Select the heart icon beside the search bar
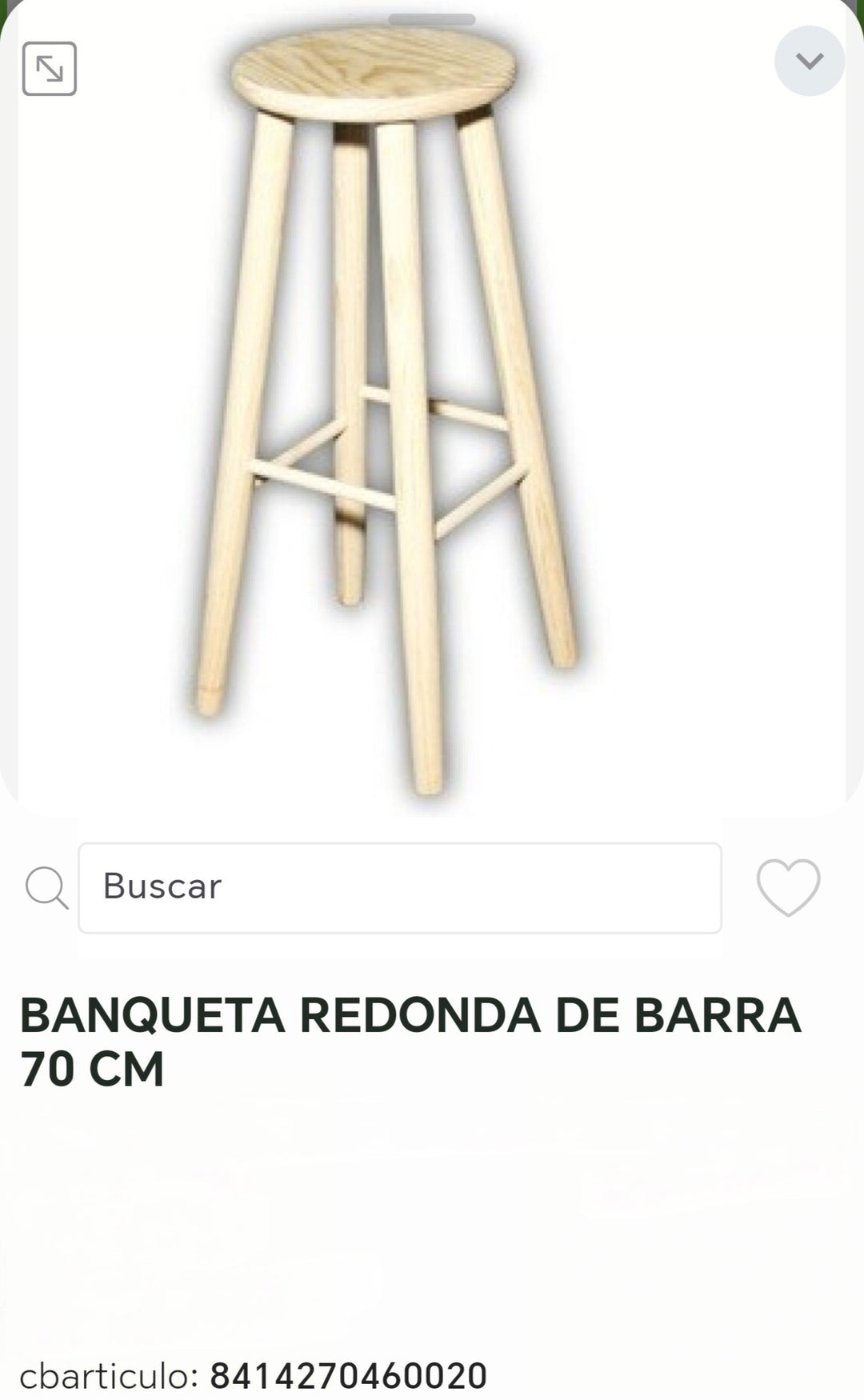 (x=788, y=887)
